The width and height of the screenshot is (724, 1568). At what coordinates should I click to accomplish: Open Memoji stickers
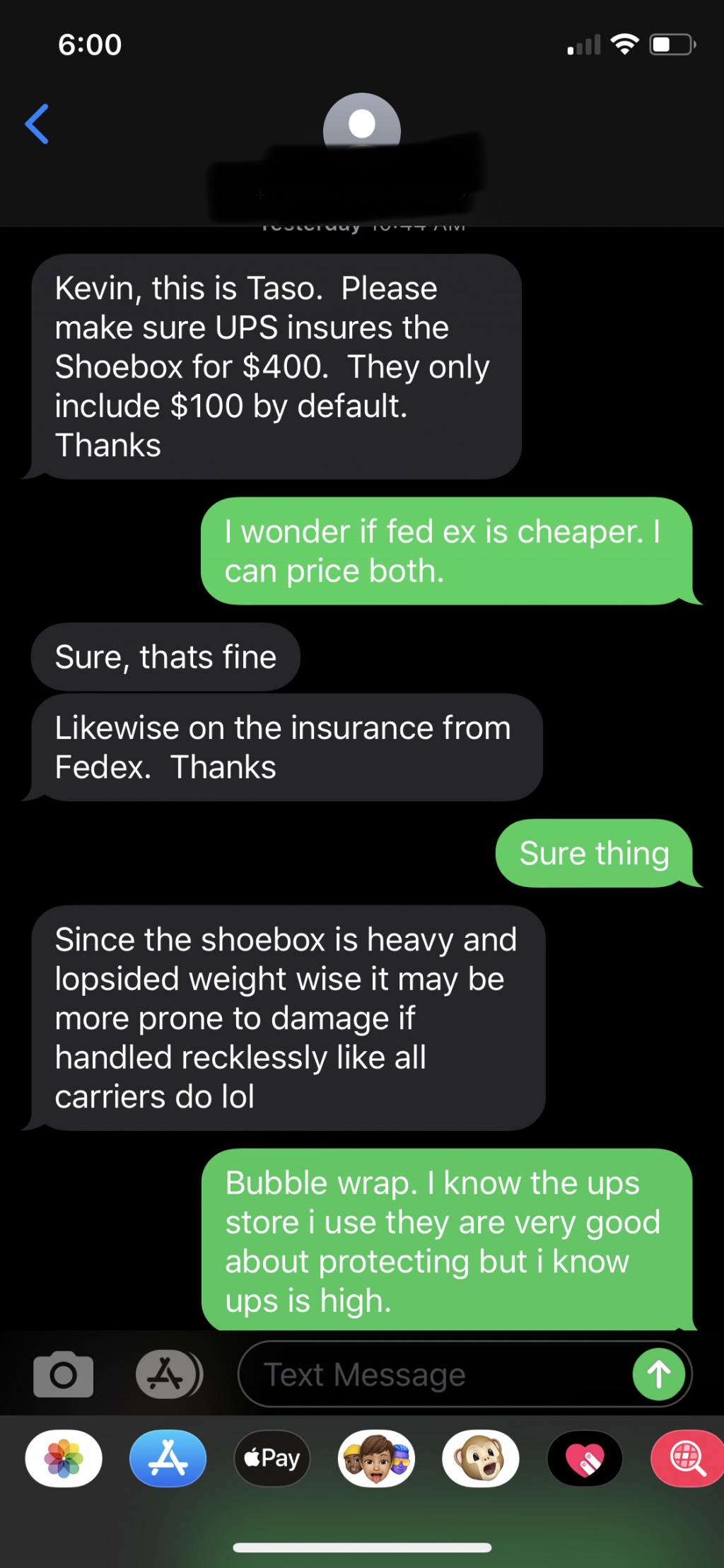[x=376, y=1458]
